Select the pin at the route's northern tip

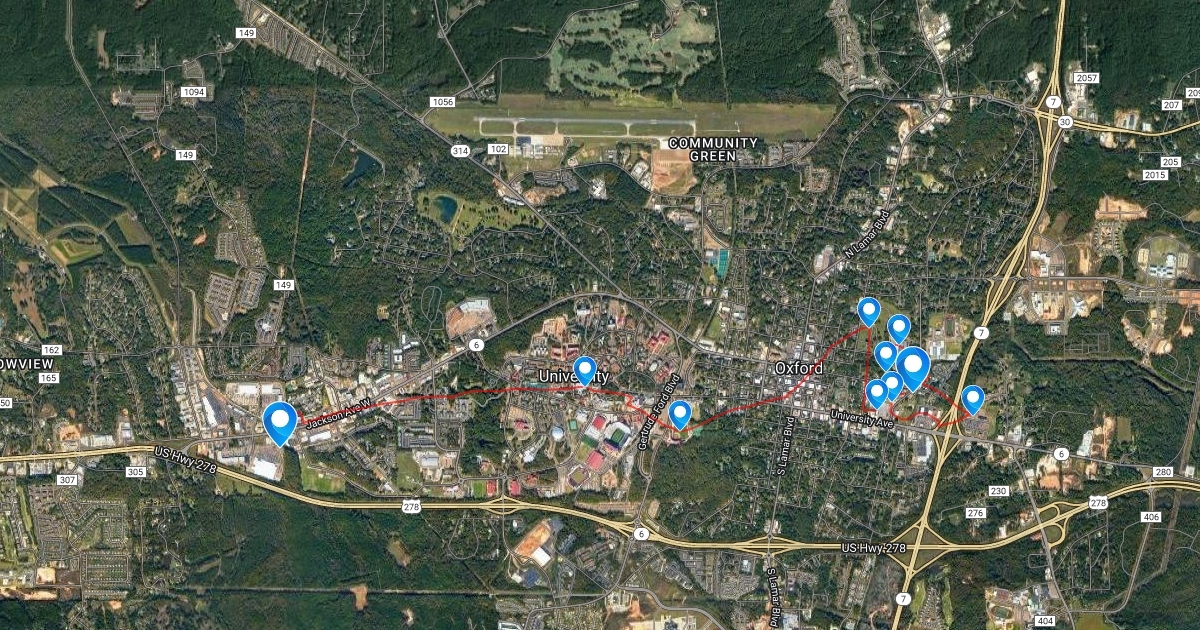[x=869, y=311]
